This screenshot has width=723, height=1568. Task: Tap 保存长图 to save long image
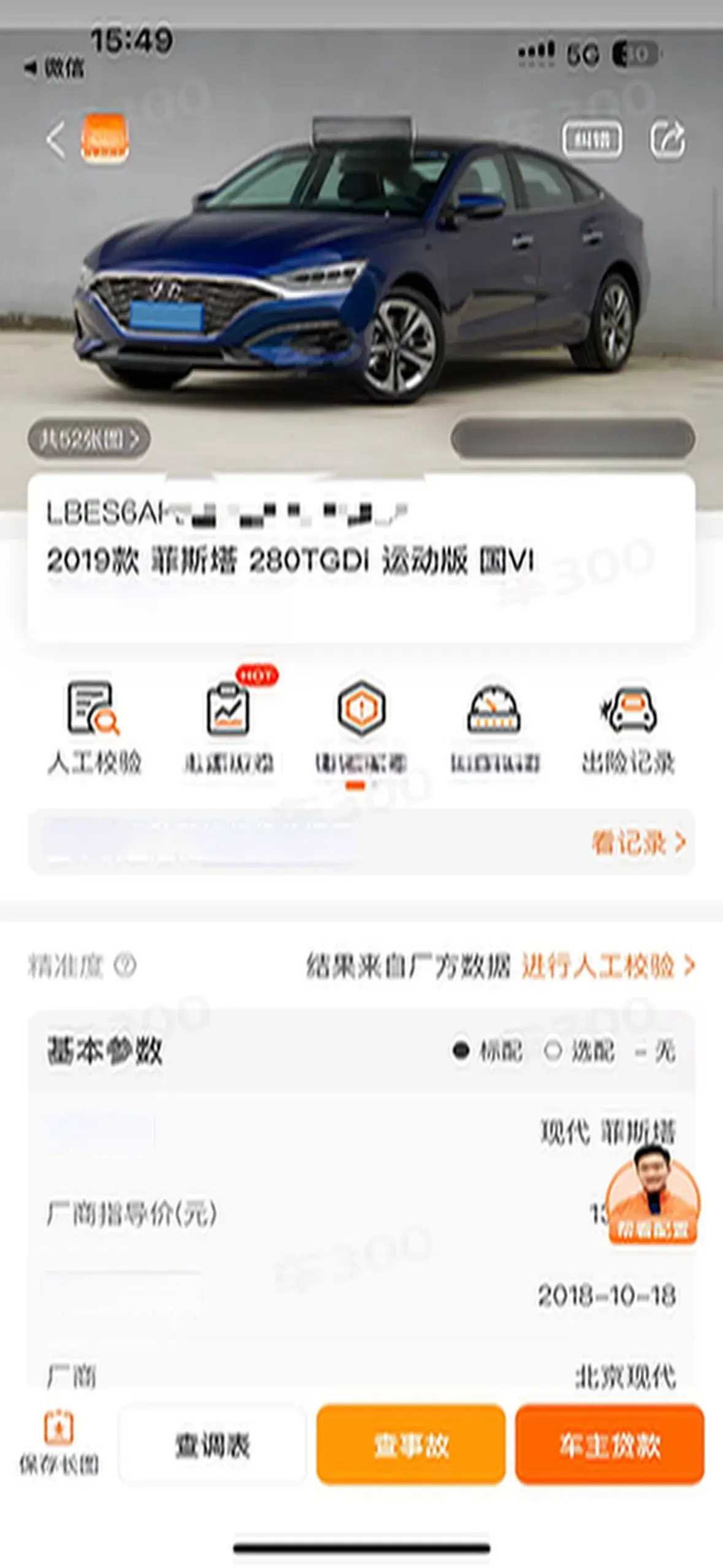[59, 1443]
